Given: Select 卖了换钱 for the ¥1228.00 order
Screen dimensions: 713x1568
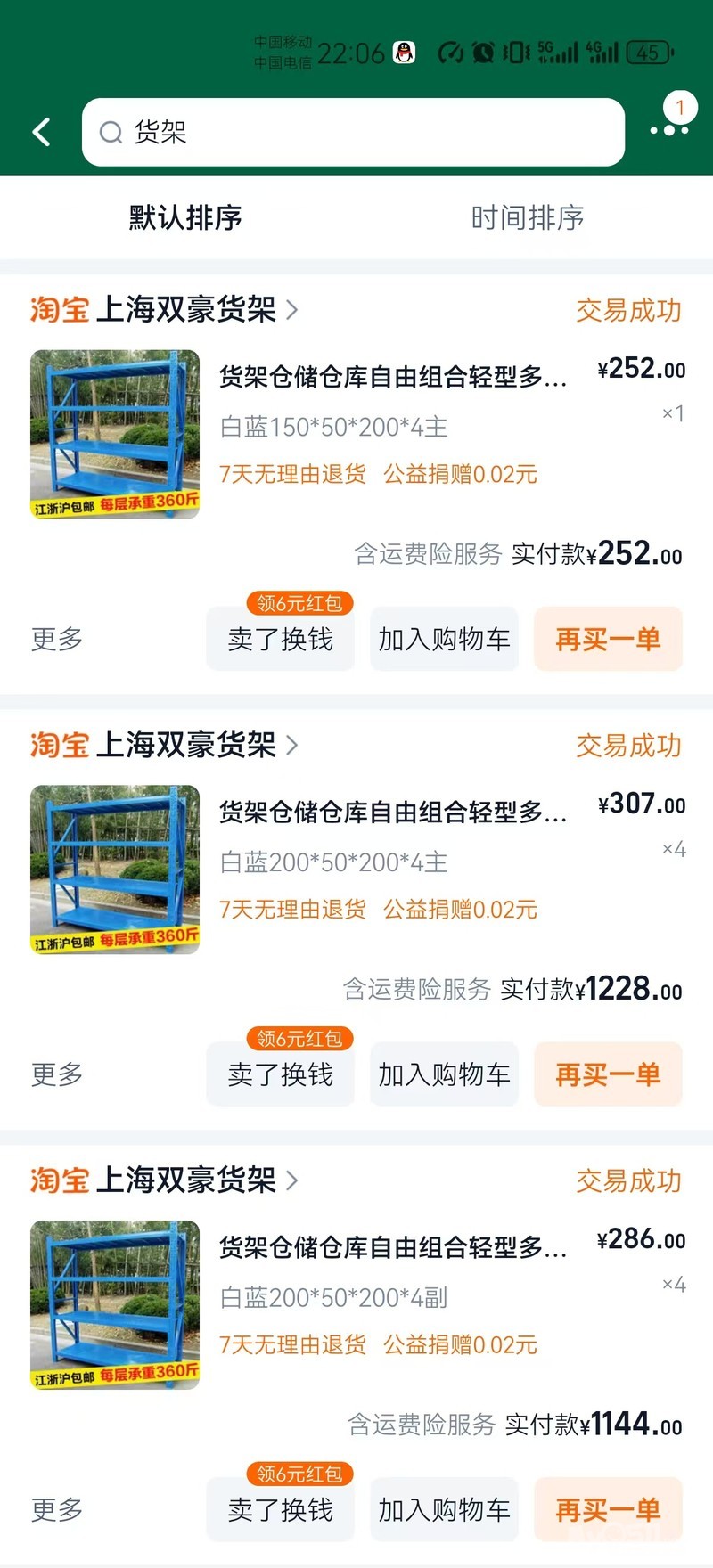Looking at the screenshot, I should pos(280,1074).
